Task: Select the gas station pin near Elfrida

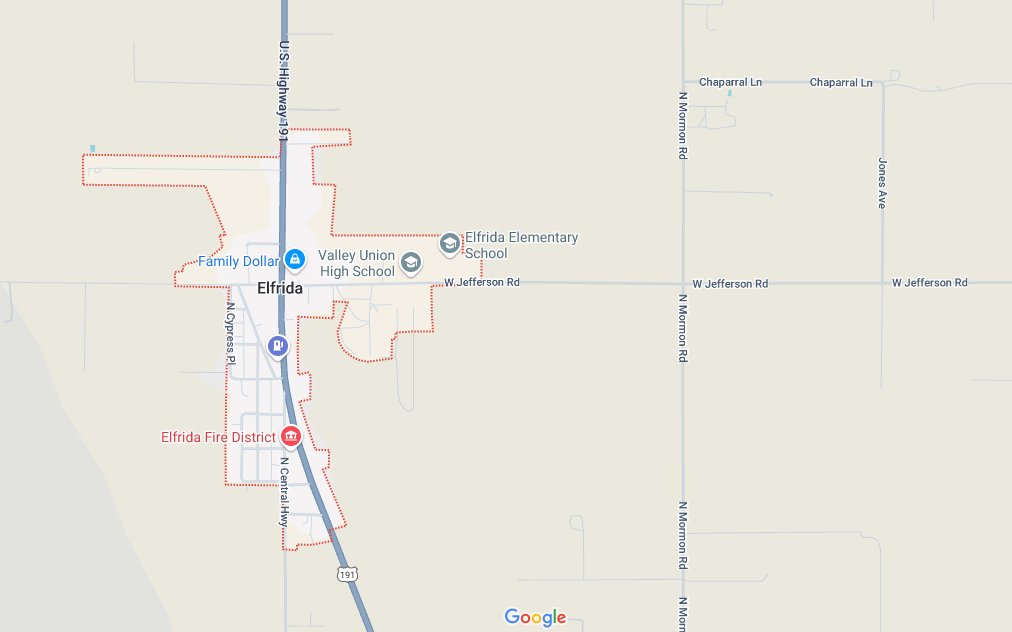Action: point(278,346)
